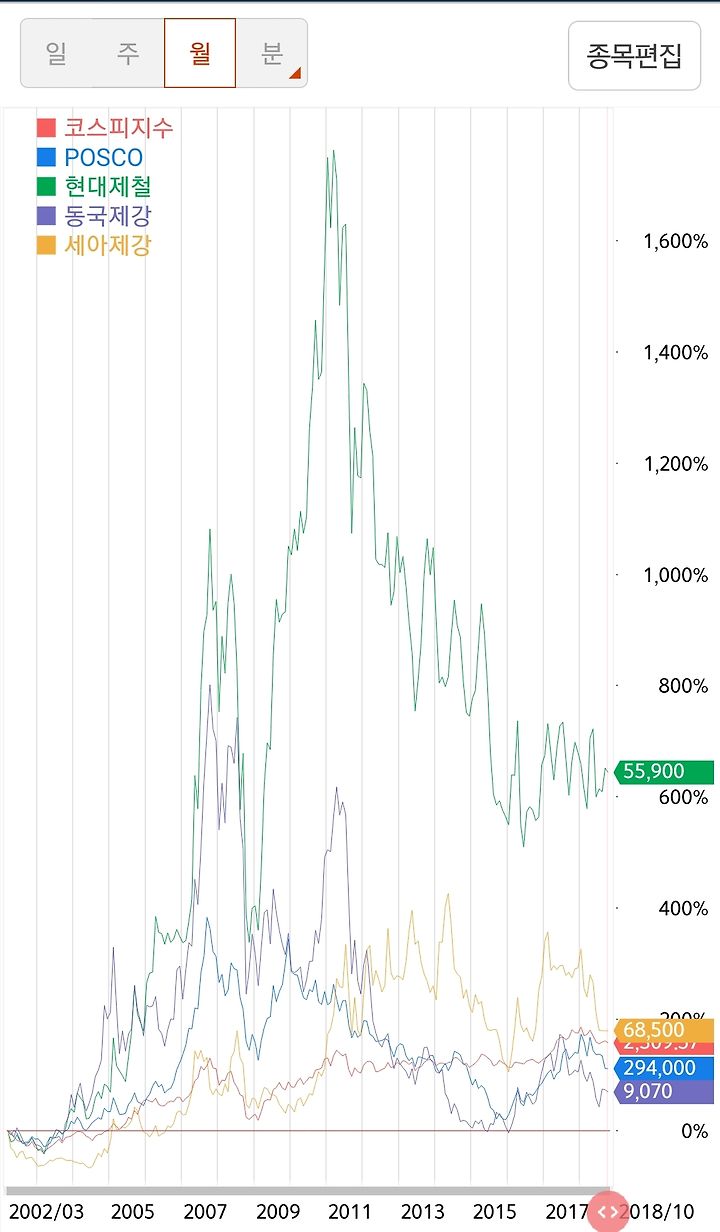This screenshot has width=720, height=1232.
Task: Switch chart to daily (일) view
Action: [57, 54]
